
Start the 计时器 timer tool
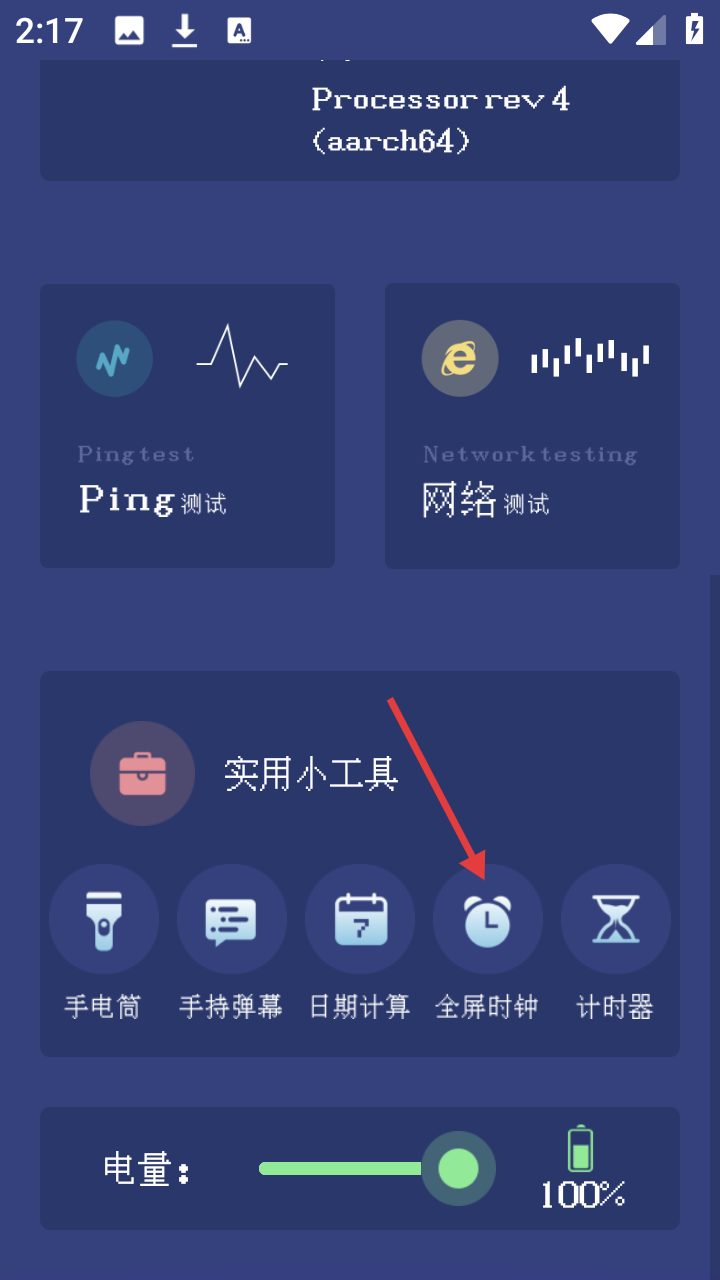[x=615, y=920]
